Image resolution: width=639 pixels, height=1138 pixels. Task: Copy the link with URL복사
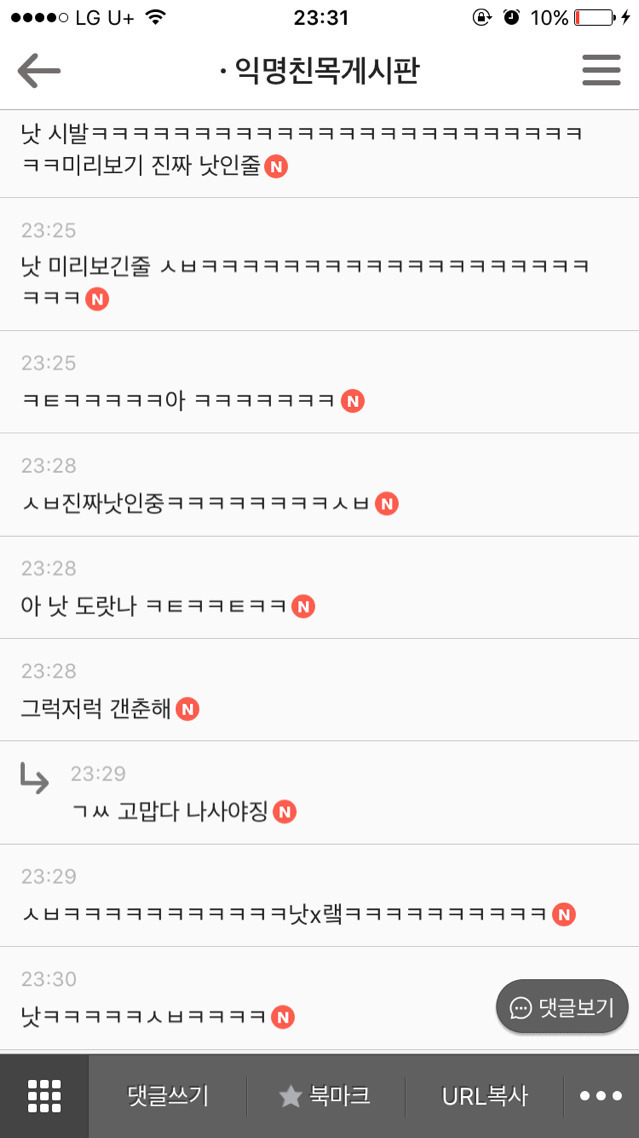(x=484, y=1096)
